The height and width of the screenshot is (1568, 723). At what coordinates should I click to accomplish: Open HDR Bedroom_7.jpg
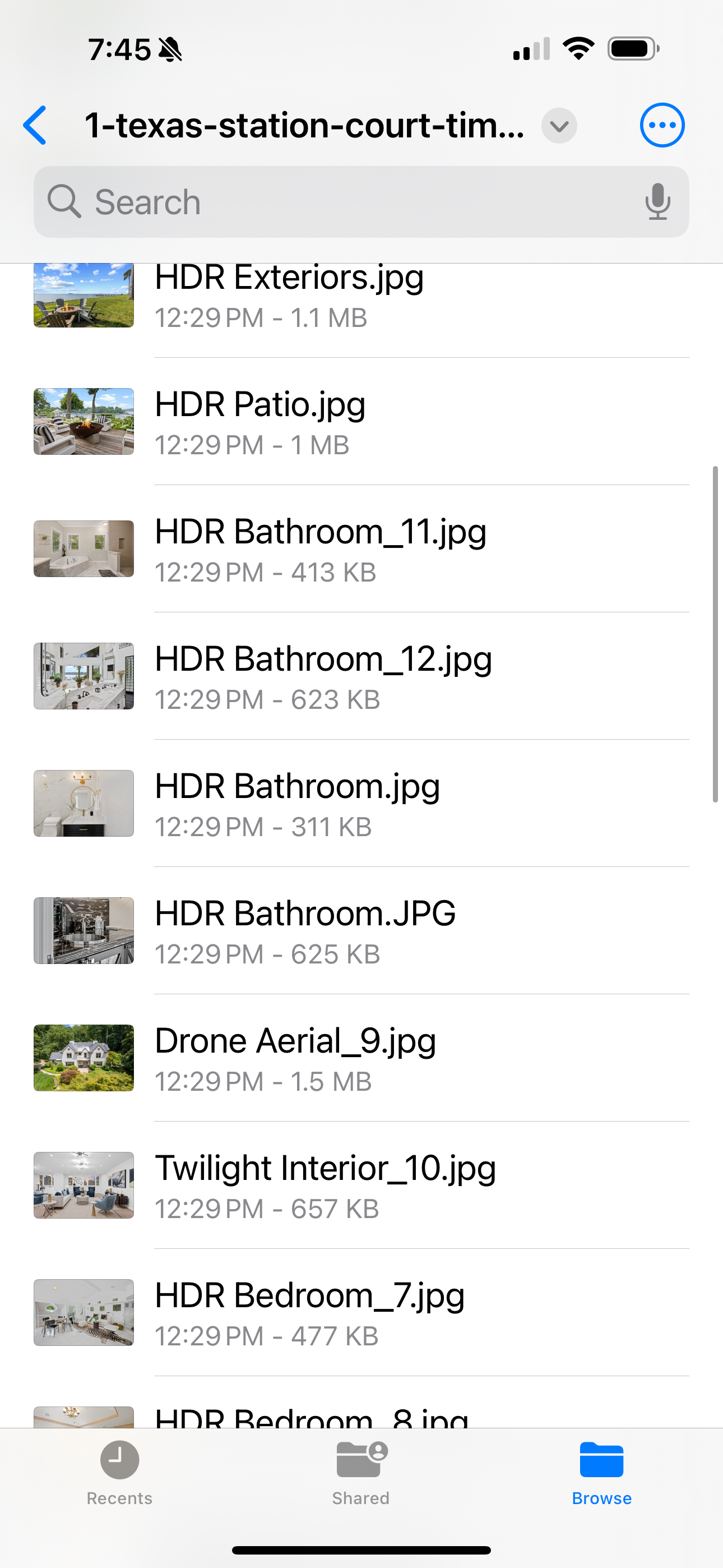tap(309, 1312)
